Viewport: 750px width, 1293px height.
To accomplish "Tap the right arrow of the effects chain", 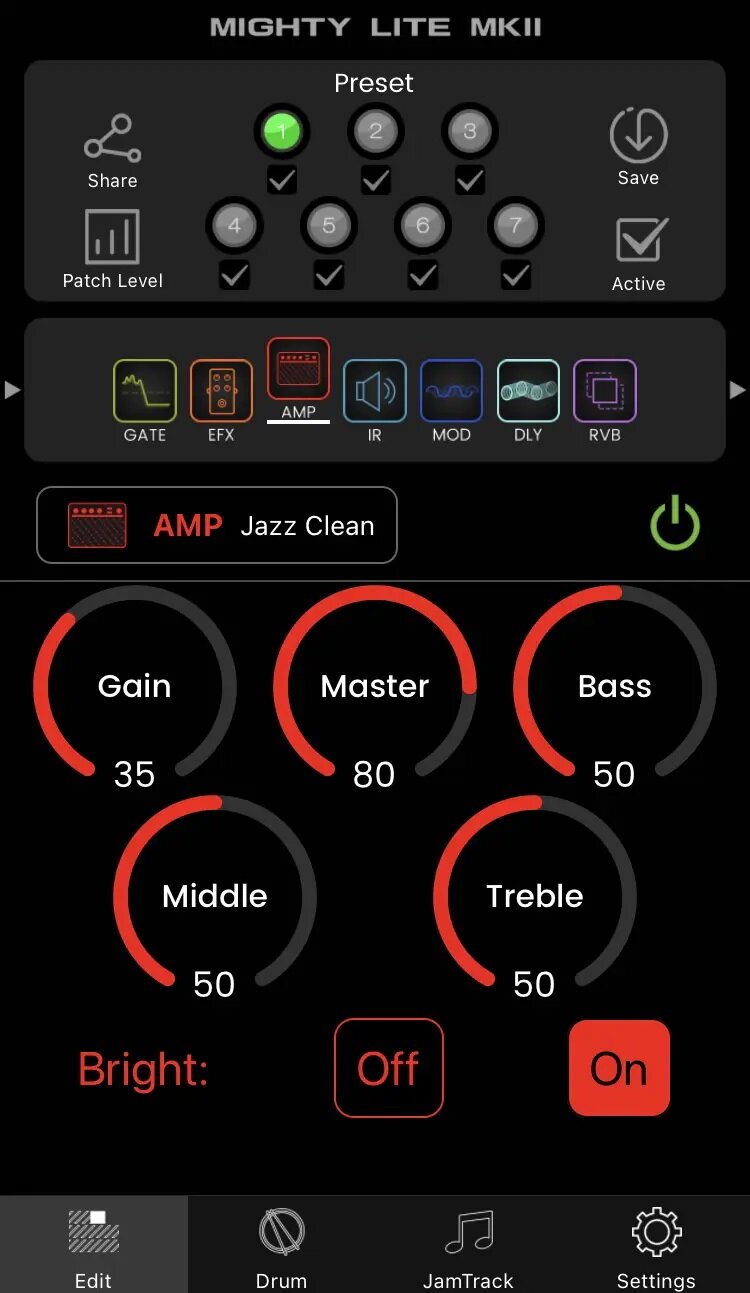I will coord(738,390).
